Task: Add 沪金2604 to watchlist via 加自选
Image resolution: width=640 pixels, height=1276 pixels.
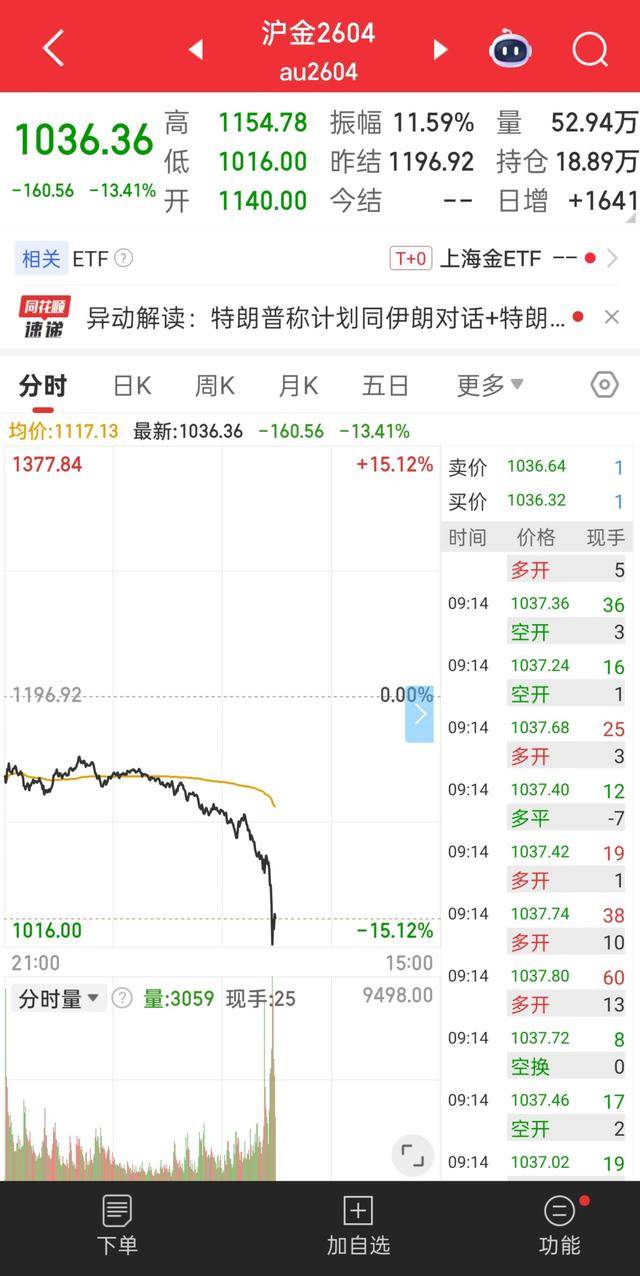Action: (358, 1225)
